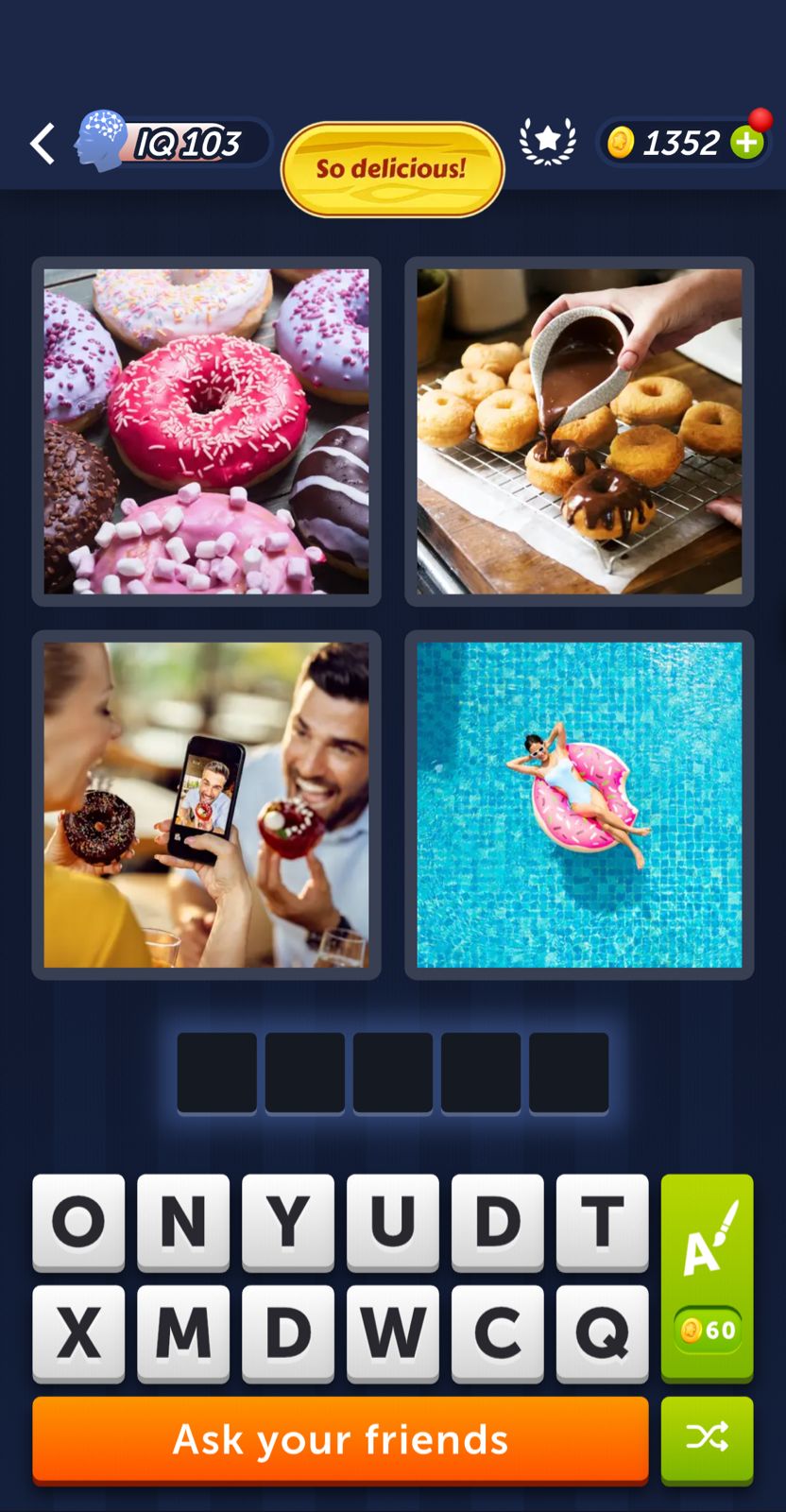Choose the letter Q tile
Image resolution: width=786 pixels, height=1512 pixels.
point(602,1332)
